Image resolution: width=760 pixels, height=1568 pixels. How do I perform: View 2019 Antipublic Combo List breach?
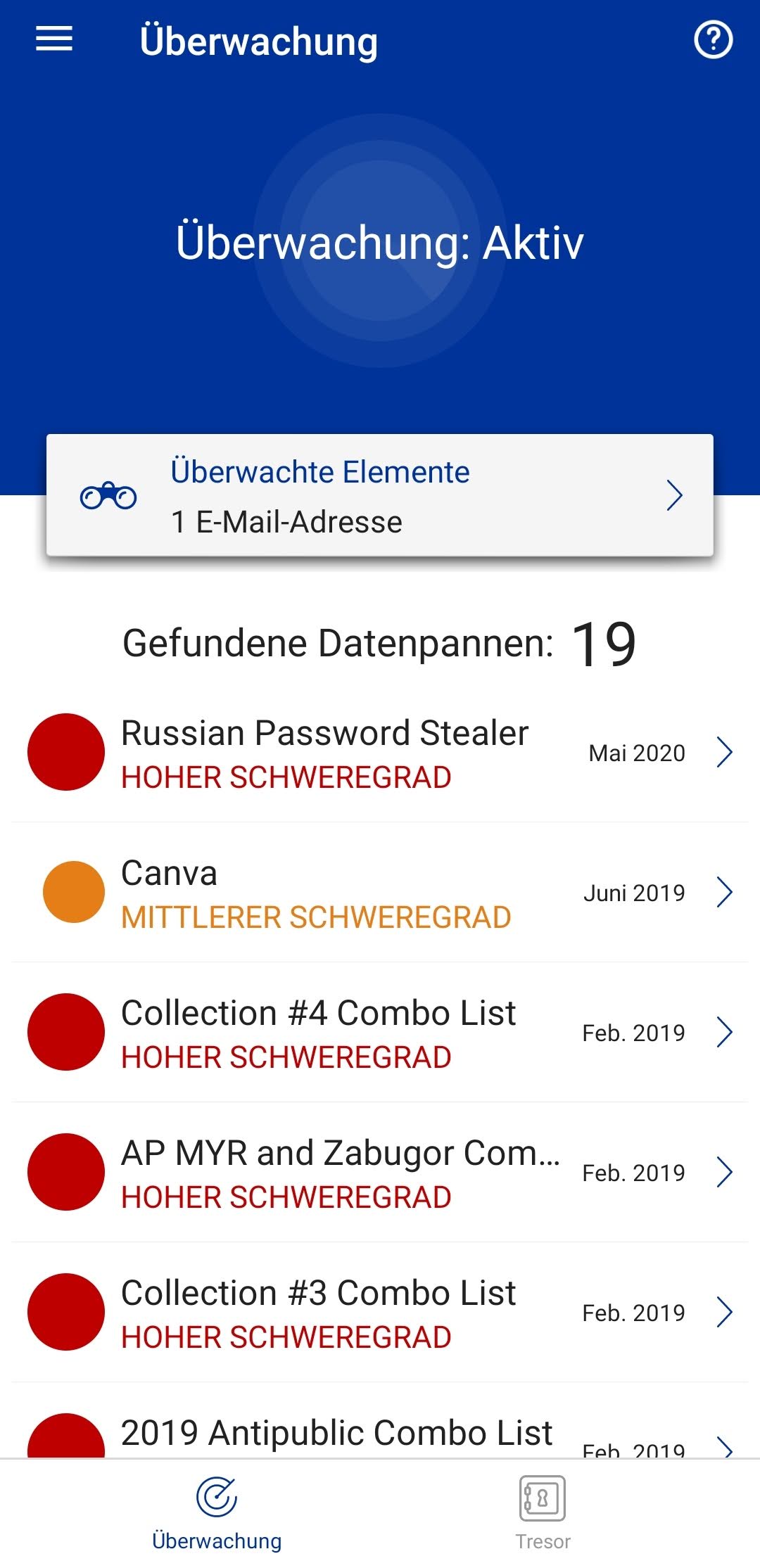click(x=380, y=1421)
